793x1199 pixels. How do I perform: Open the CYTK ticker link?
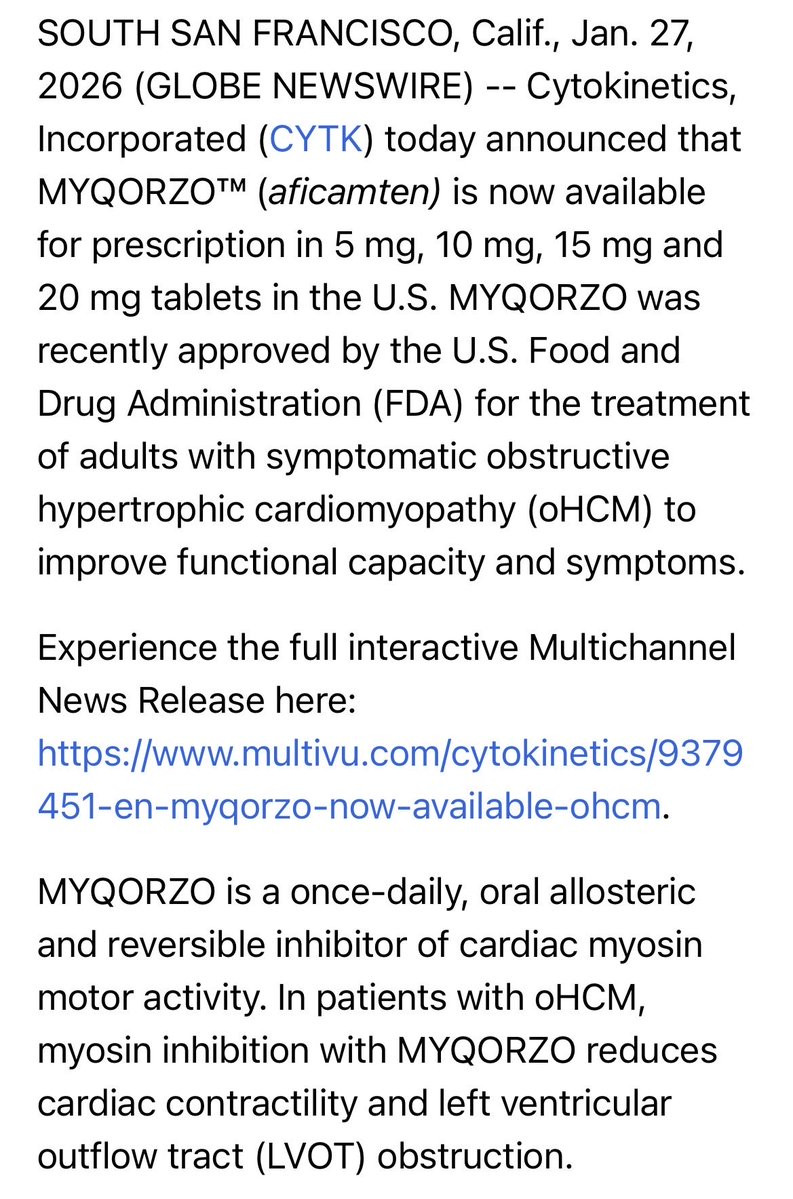point(315,139)
